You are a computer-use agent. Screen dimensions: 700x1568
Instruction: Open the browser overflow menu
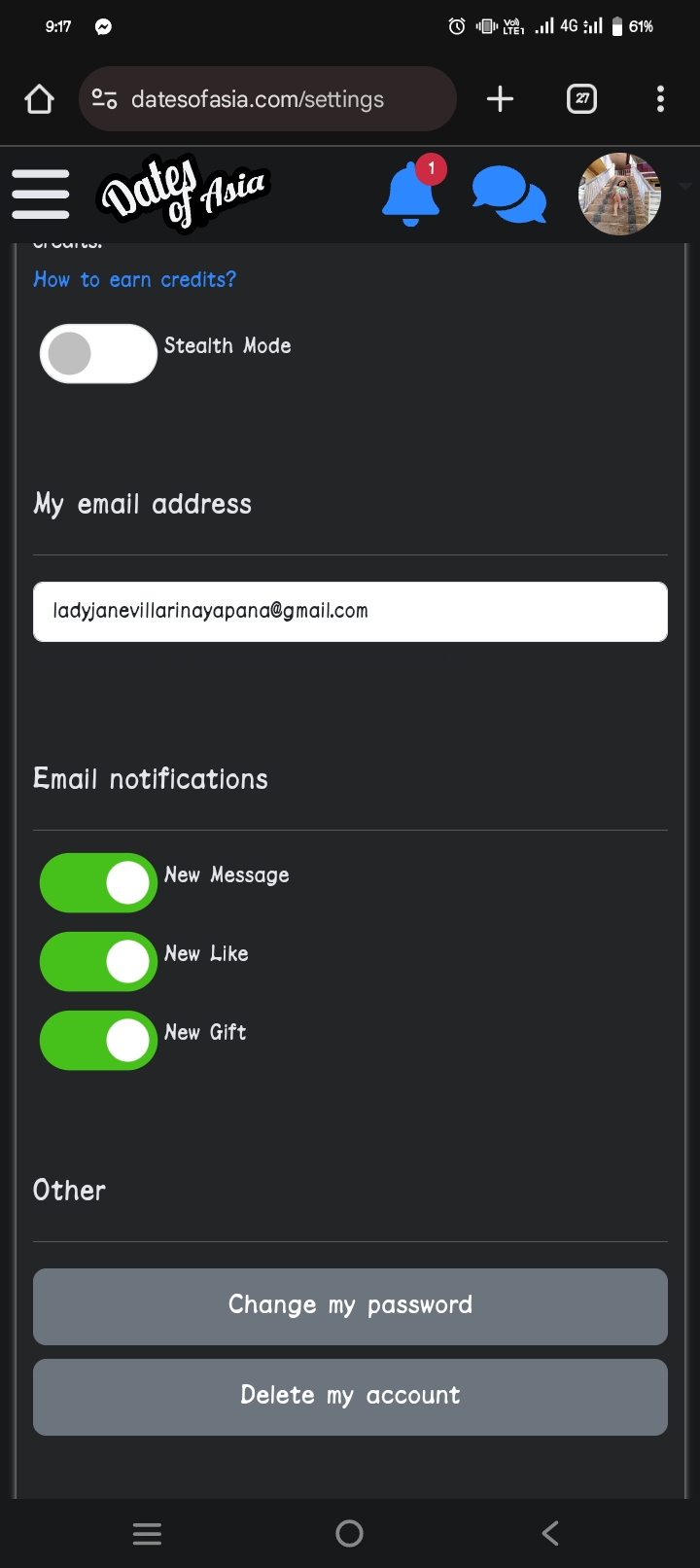click(660, 98)
